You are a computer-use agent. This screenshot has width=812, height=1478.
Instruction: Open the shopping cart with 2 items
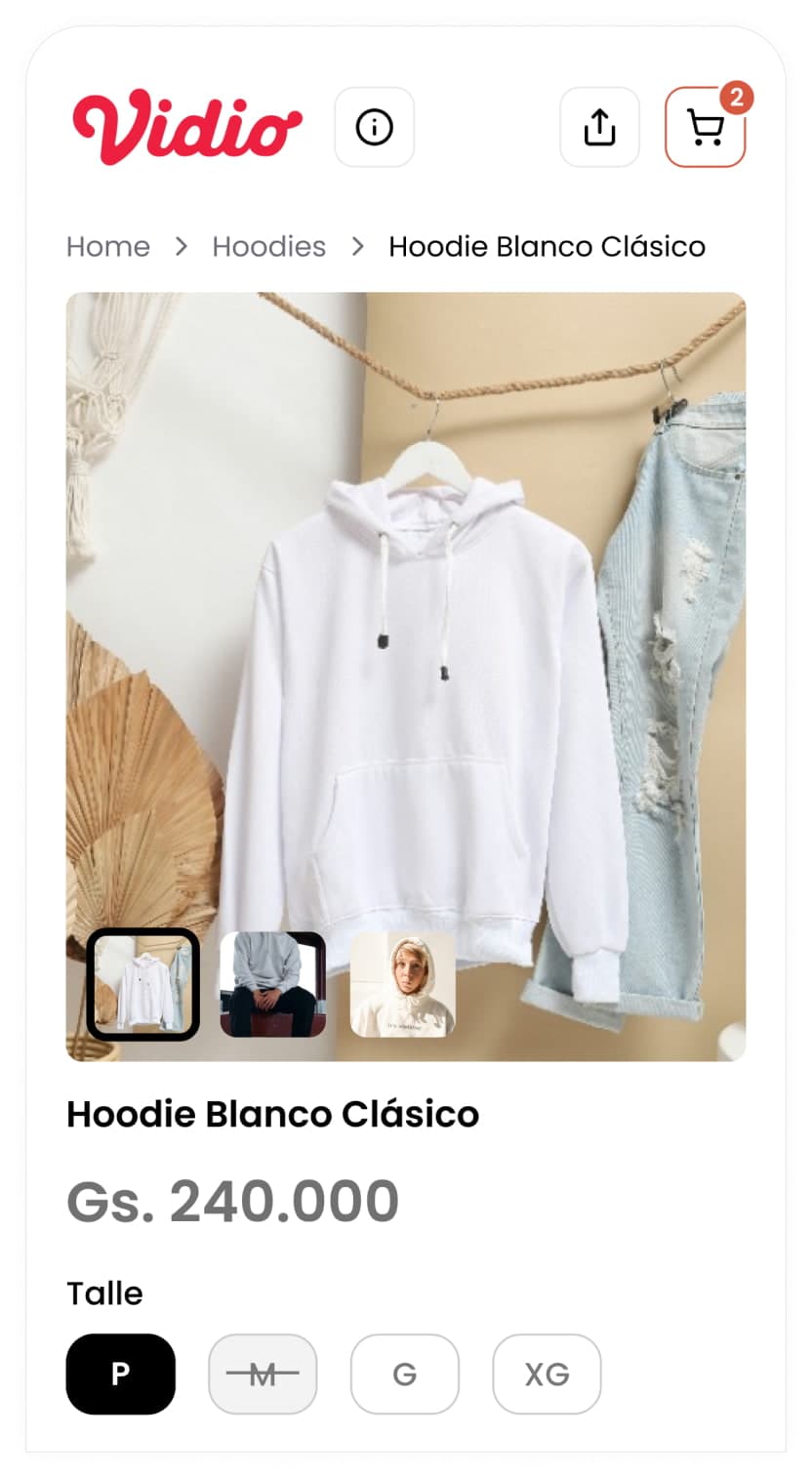click(705, 128)
